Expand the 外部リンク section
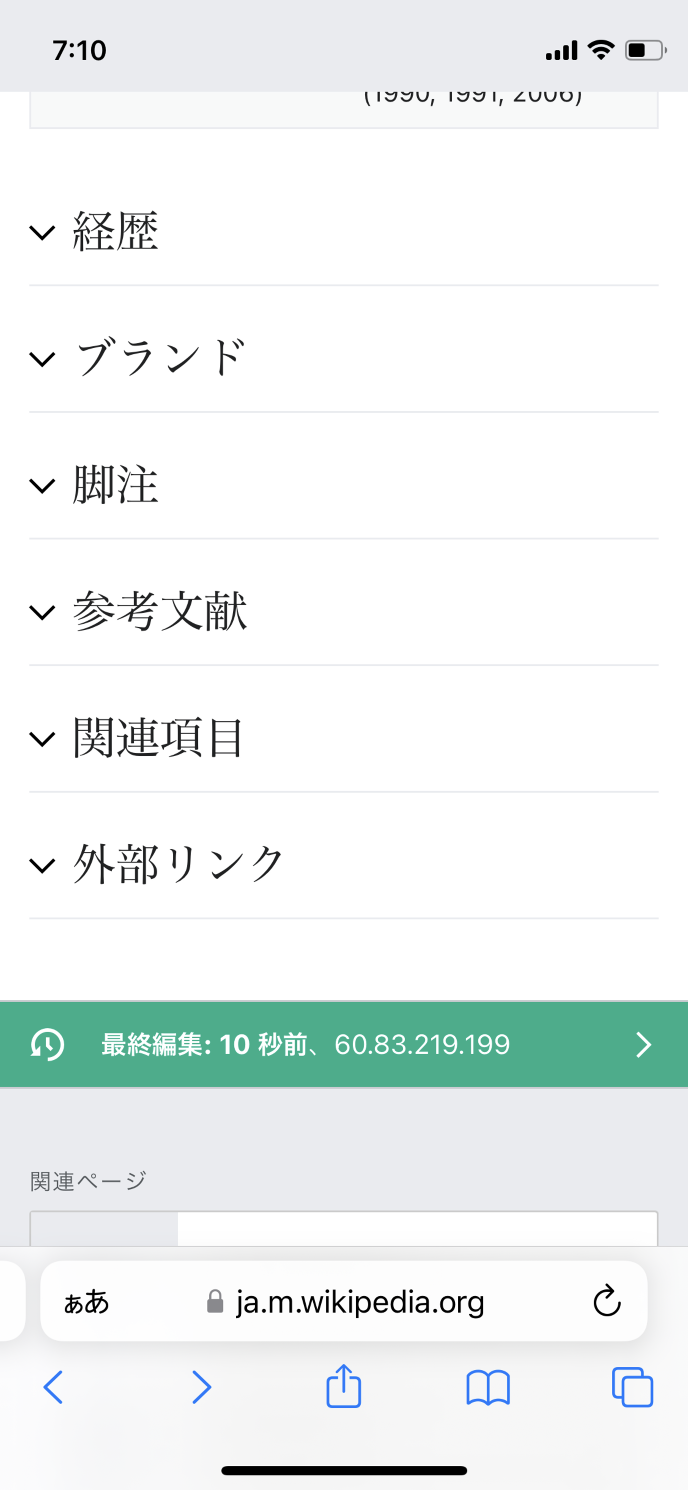 [x=178, y=865]
